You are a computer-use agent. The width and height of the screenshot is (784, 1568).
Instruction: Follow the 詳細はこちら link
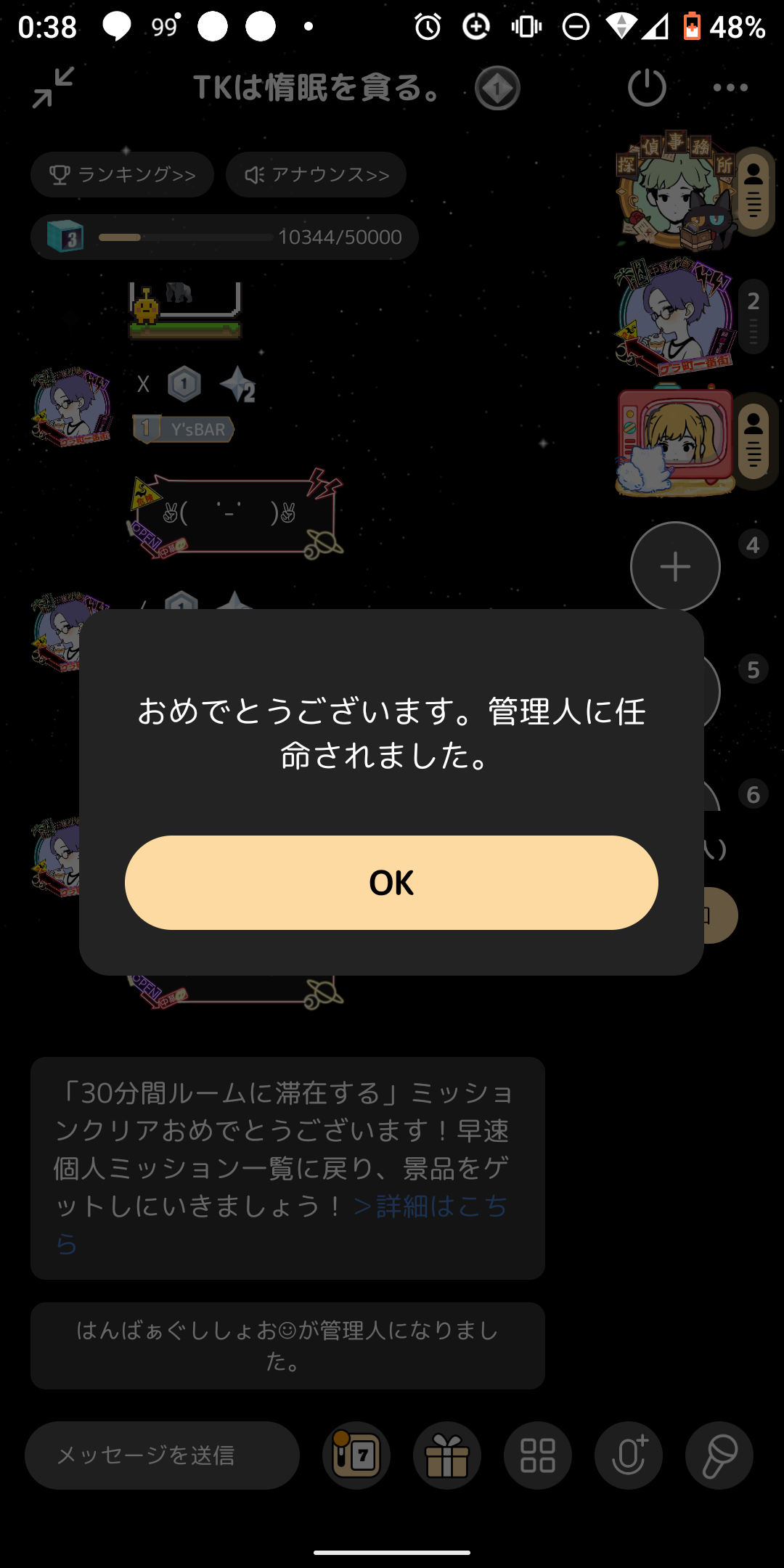(x=430, y=1206)
